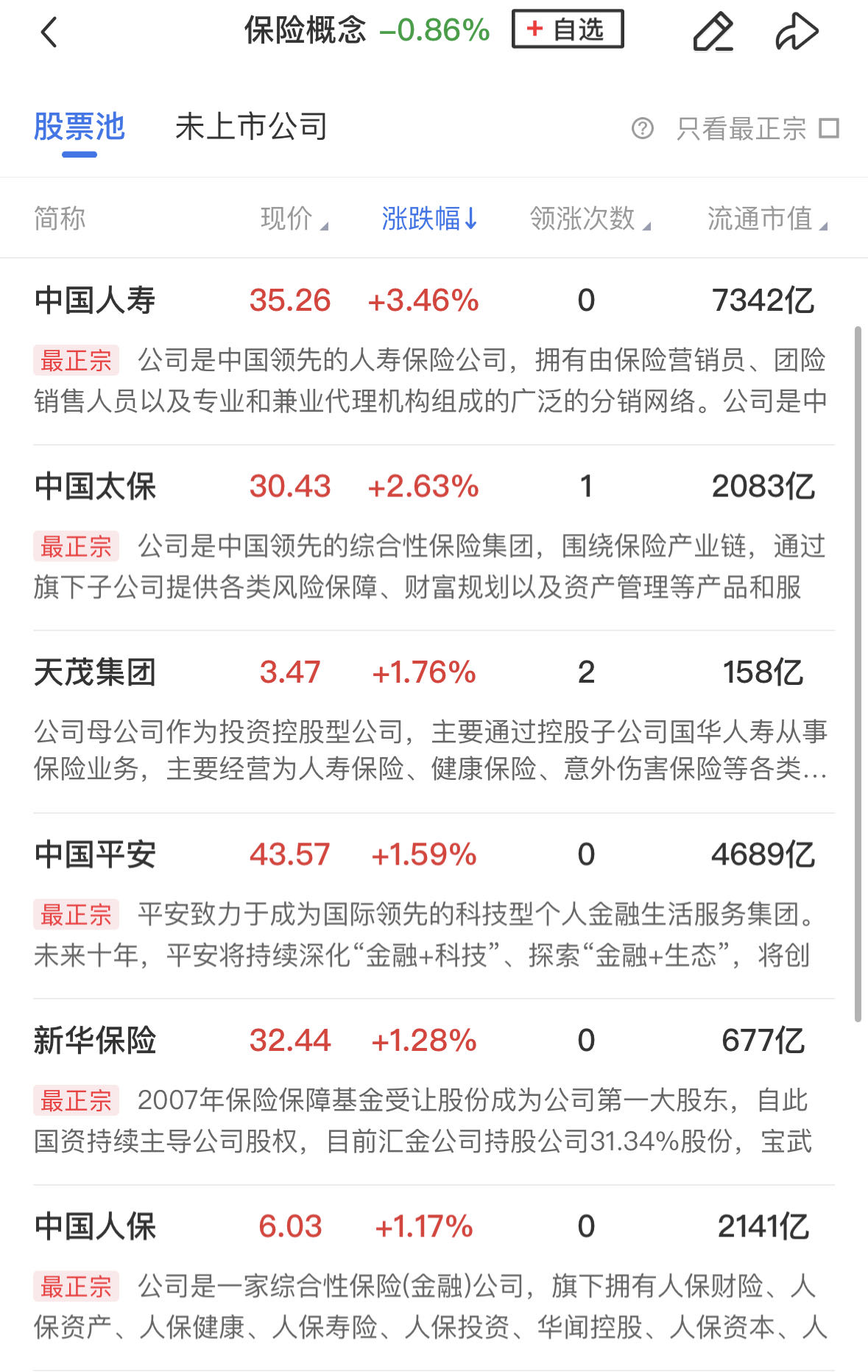Tap the 最正宗 tag beside 中国平安
This screenshot has height=1372, width=868.
[x=75, y=915]
